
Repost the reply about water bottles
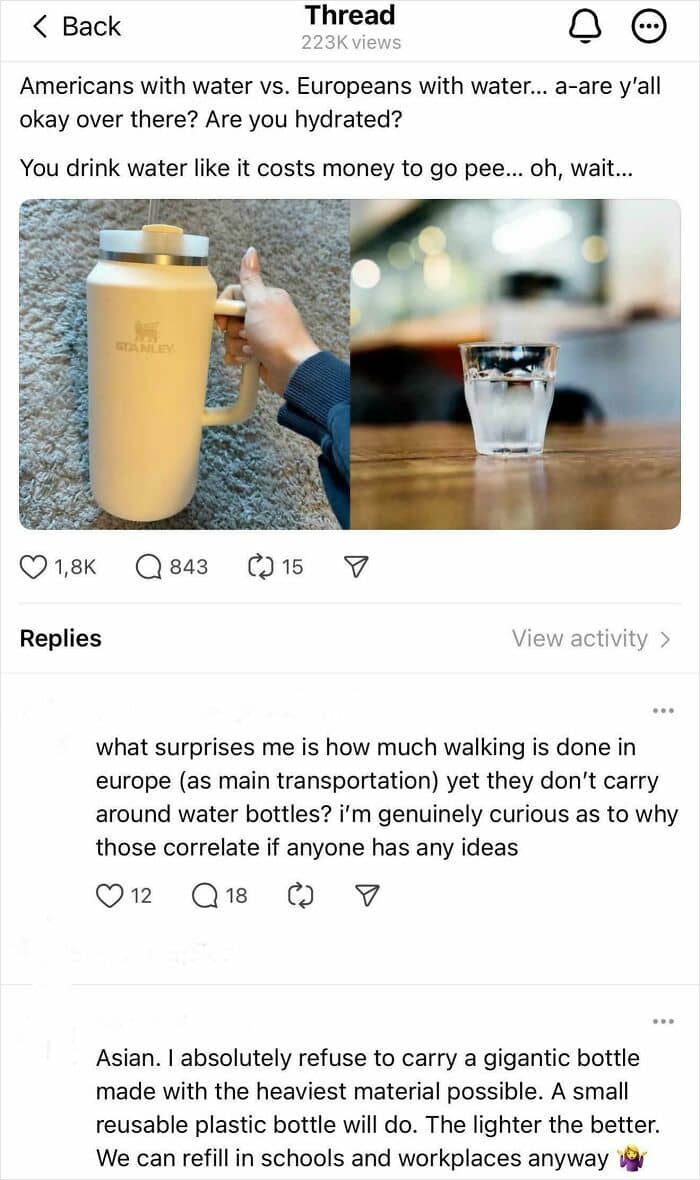301,895
